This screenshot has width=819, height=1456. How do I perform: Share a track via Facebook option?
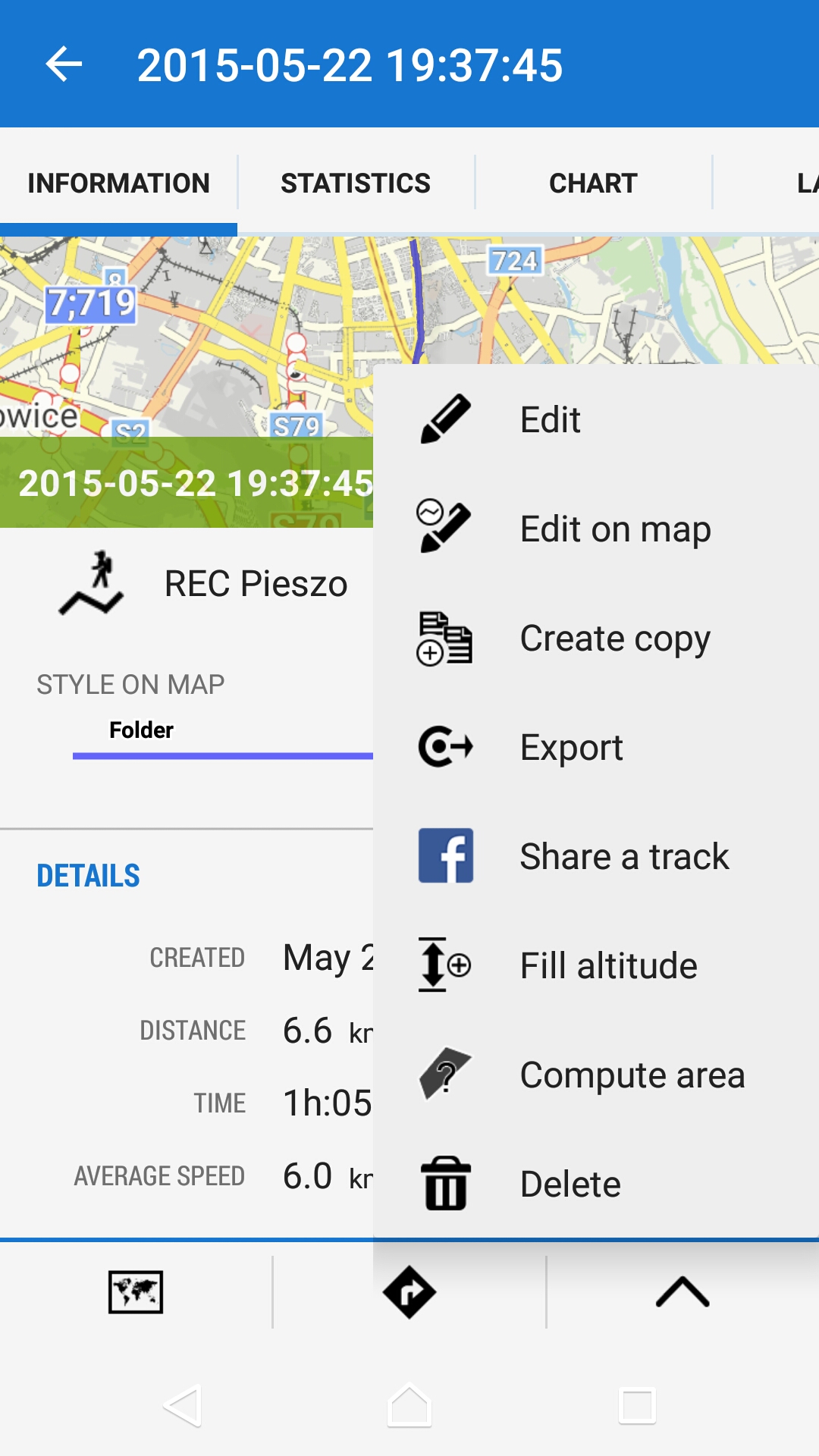tap(624, 857)
